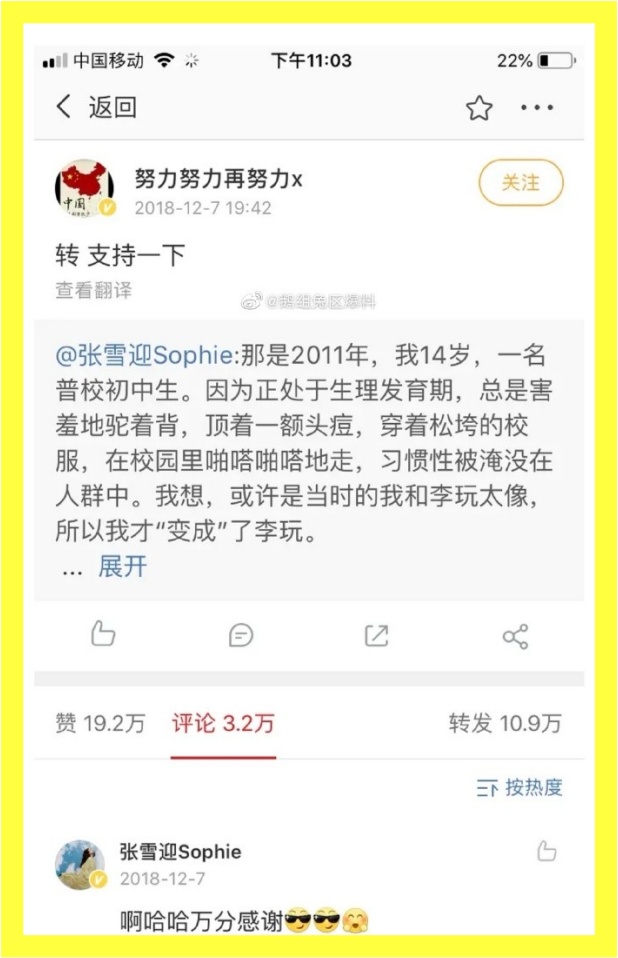Expand the quoted post with 展开
This screenshot has width=618, height=958.
click(x=122, y=567)
